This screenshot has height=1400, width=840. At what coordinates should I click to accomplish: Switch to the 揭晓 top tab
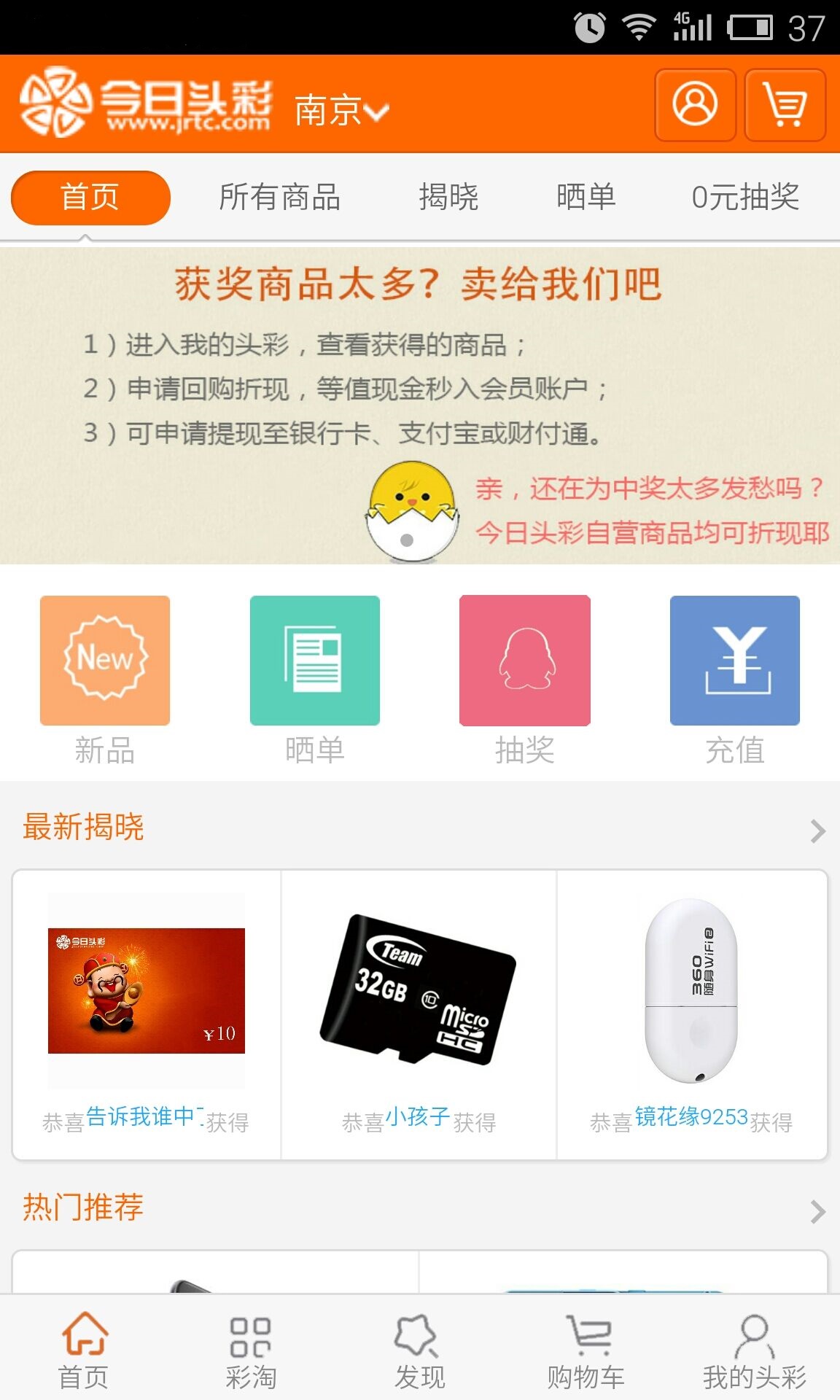[x=448, y=197]
